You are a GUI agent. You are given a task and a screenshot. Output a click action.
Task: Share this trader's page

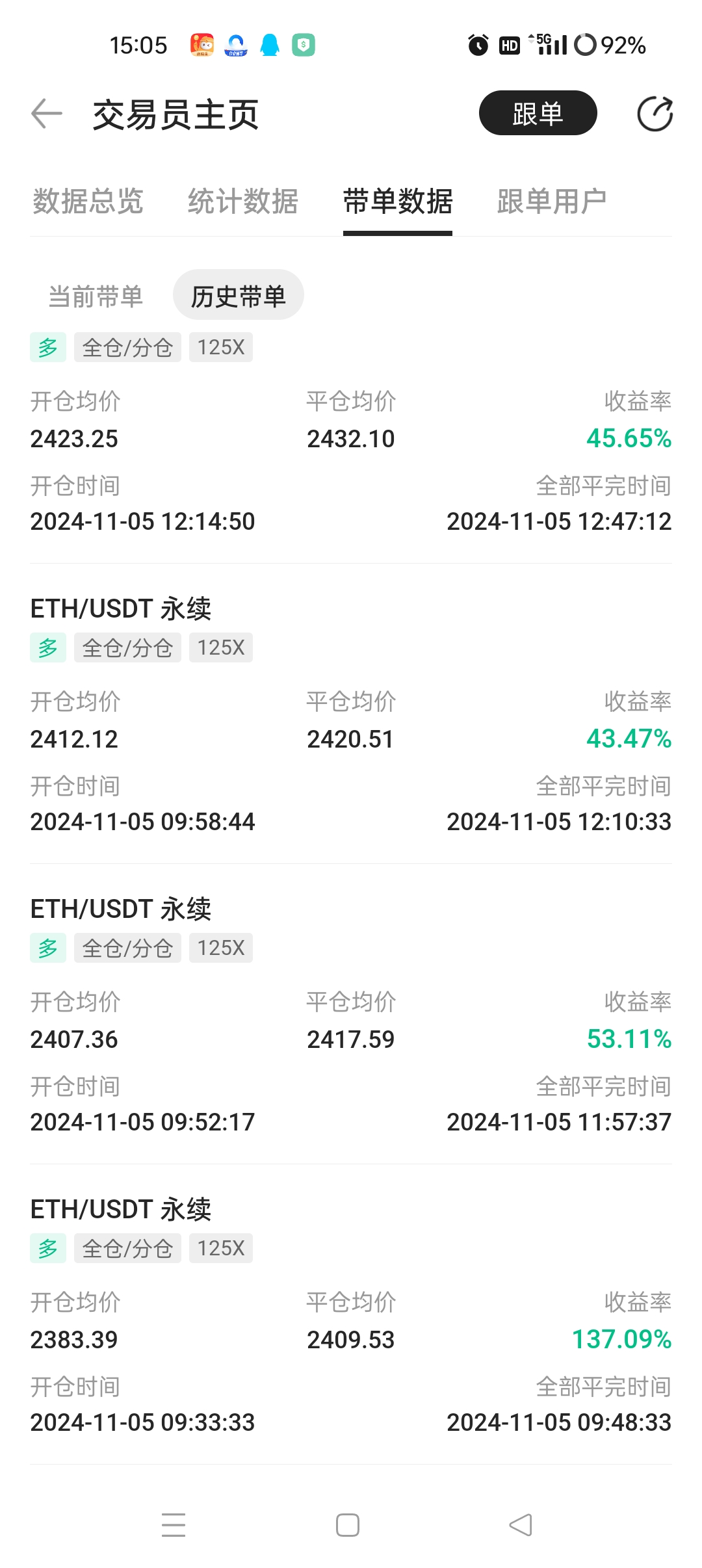tap(655, 114)
